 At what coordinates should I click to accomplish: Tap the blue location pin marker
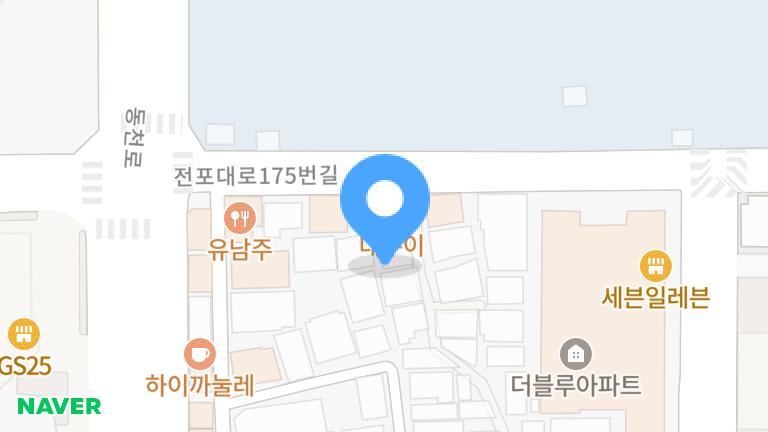pyautogui.click(x=385, y=201)
